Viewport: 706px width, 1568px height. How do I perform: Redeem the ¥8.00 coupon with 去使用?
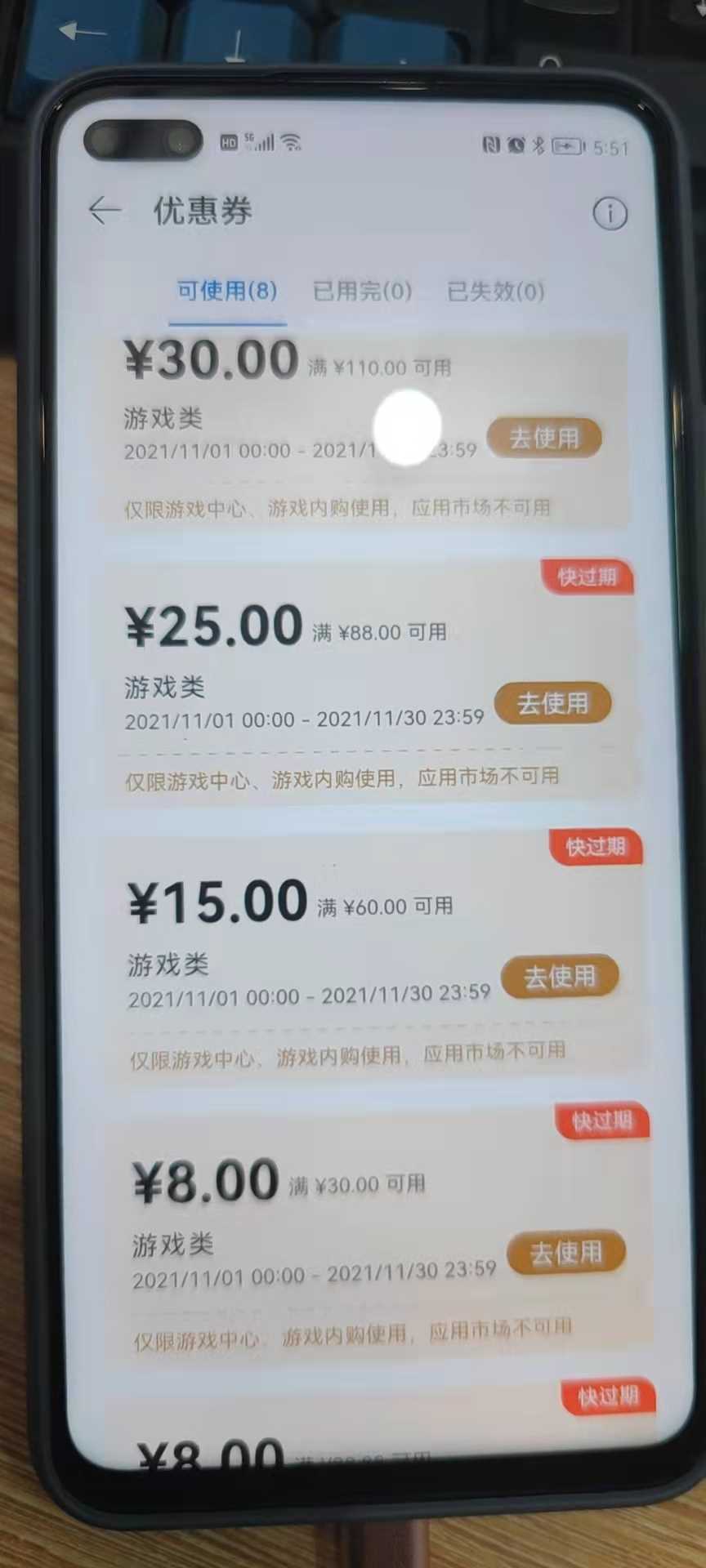566,1253
